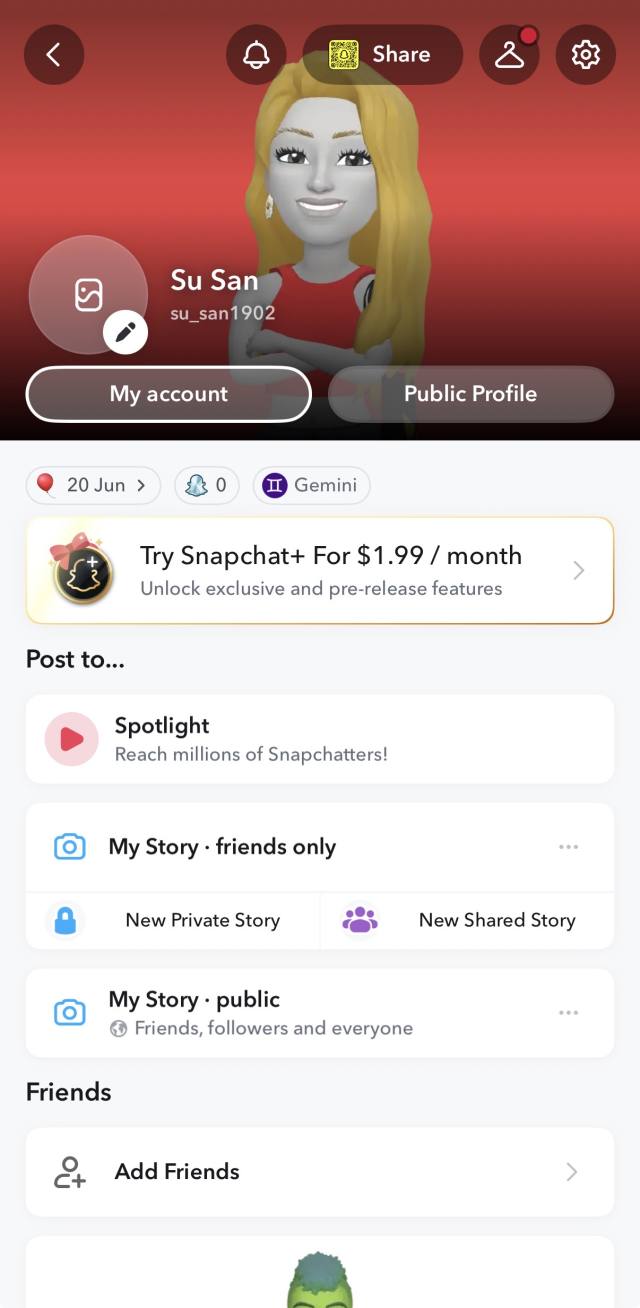Tap the Share Snapcode button
This screenshot has height=1308, width=640.
point(382,54)
